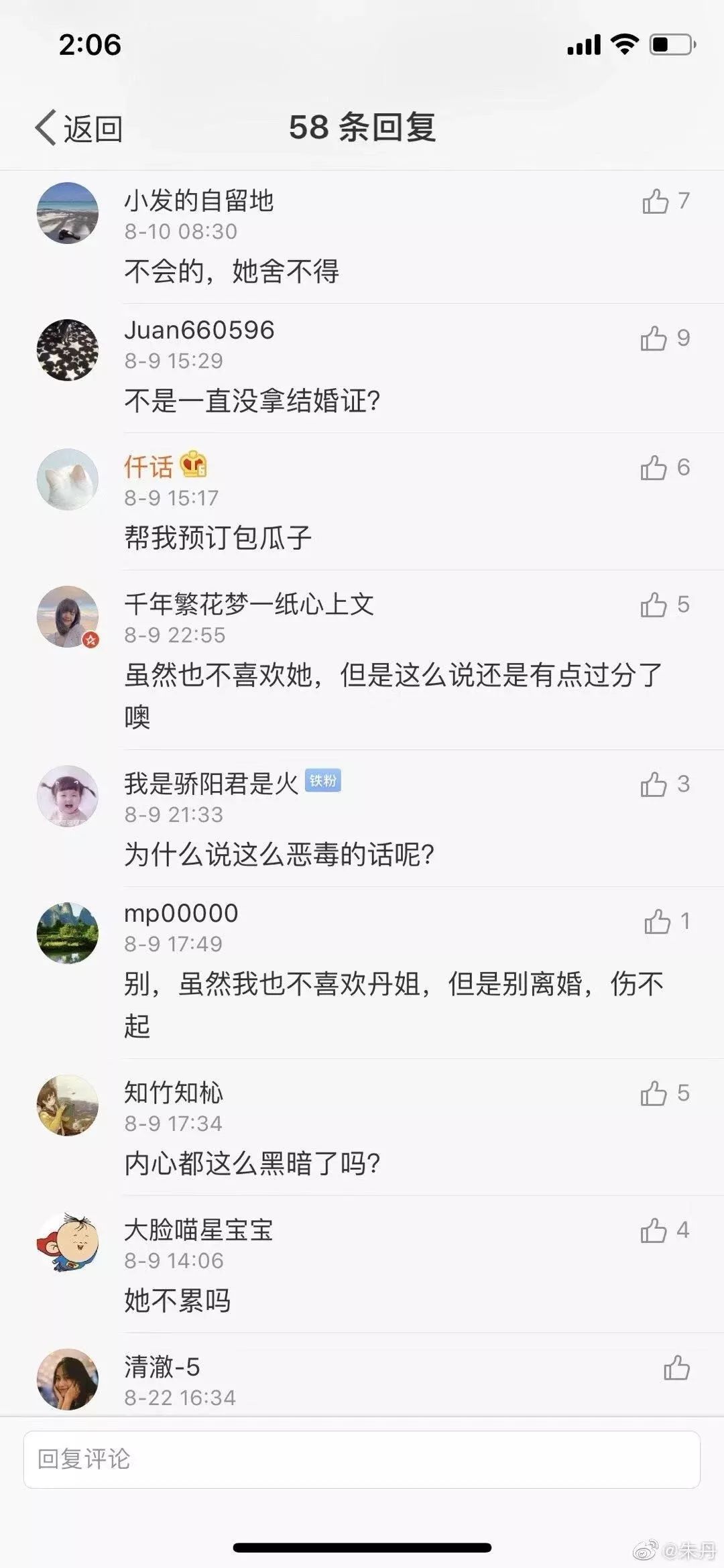
Task: Open 大脸喵星宝宝's cartoon avatar
Action: (68, 1243)
